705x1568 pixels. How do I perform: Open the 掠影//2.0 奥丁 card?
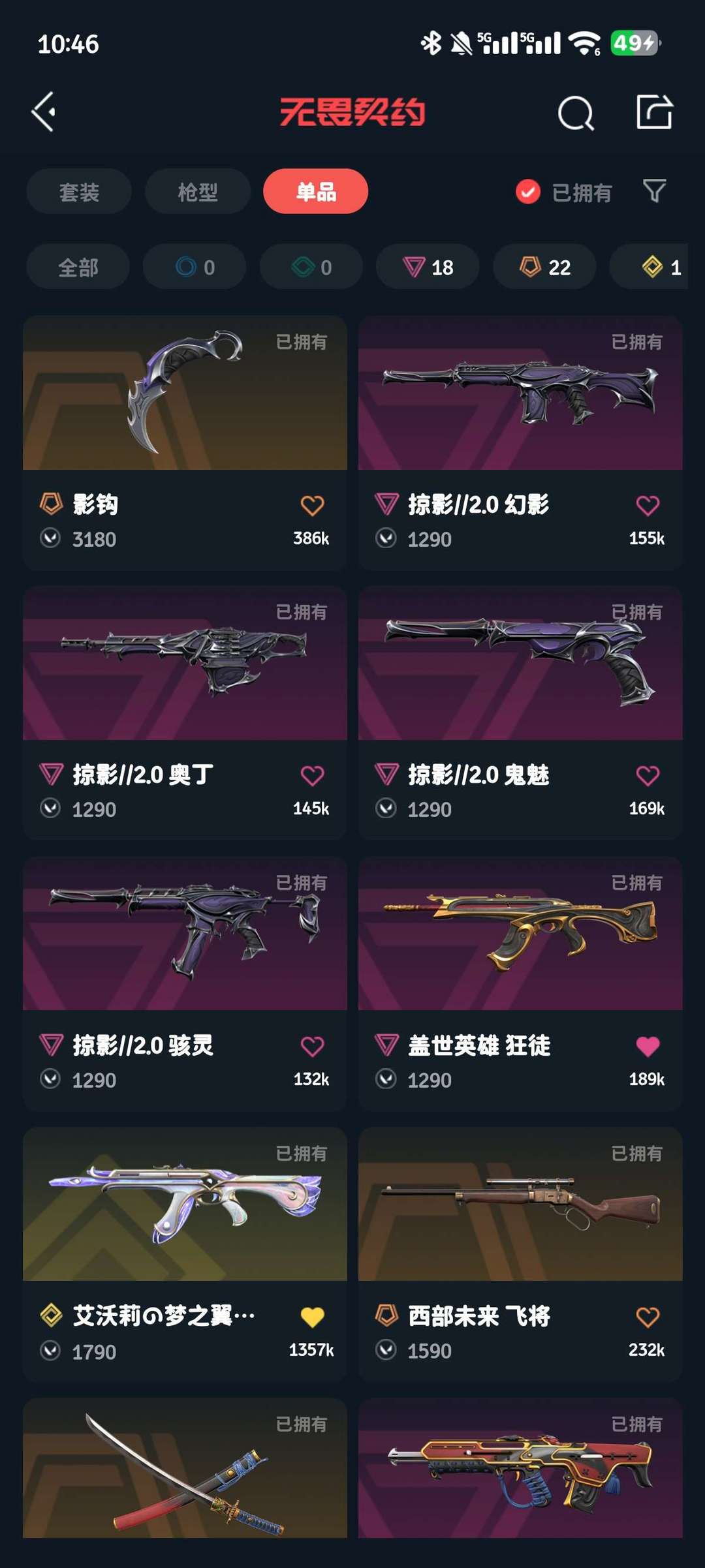coord(185,713)
